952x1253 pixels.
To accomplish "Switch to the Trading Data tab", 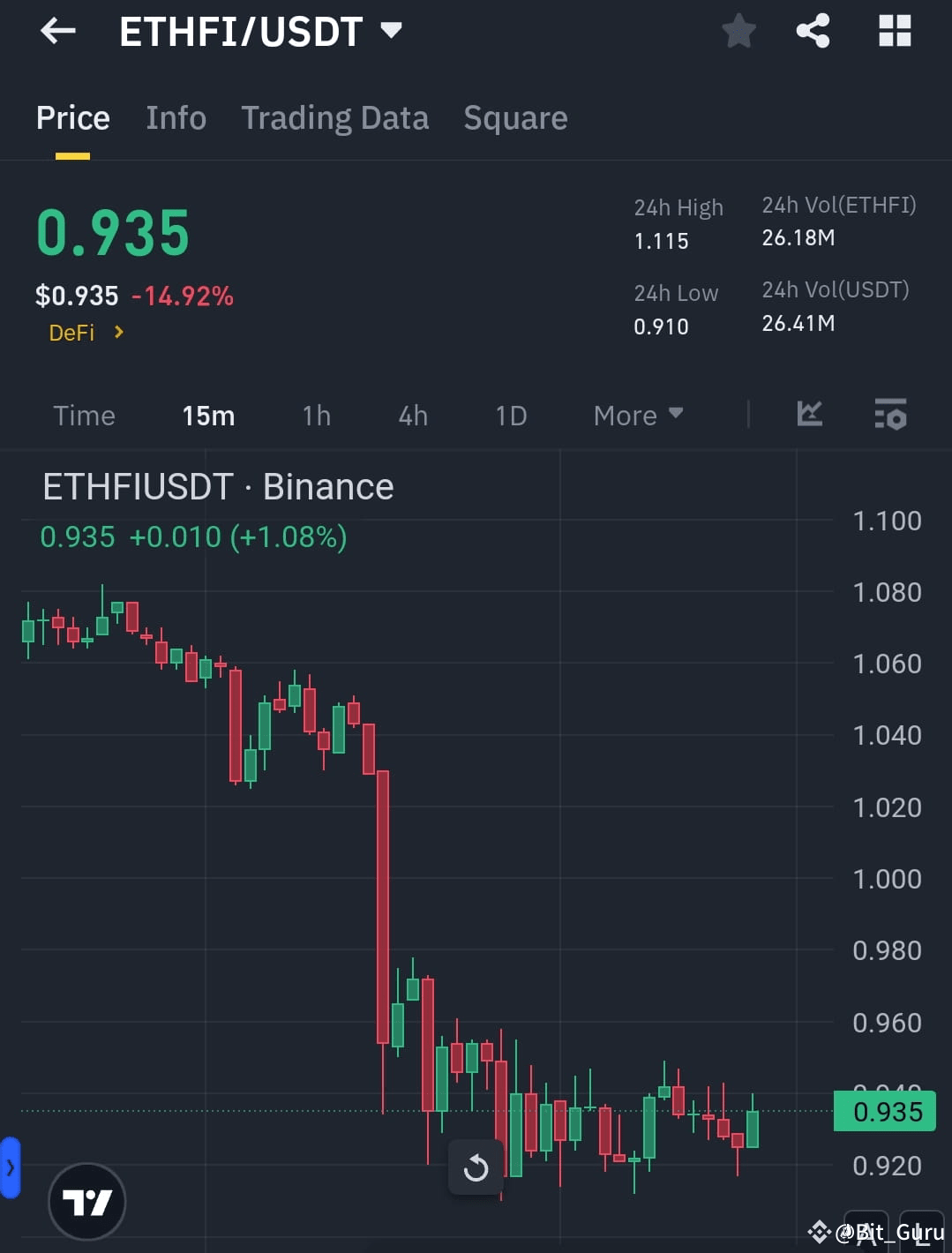I will tap(334, 118).
